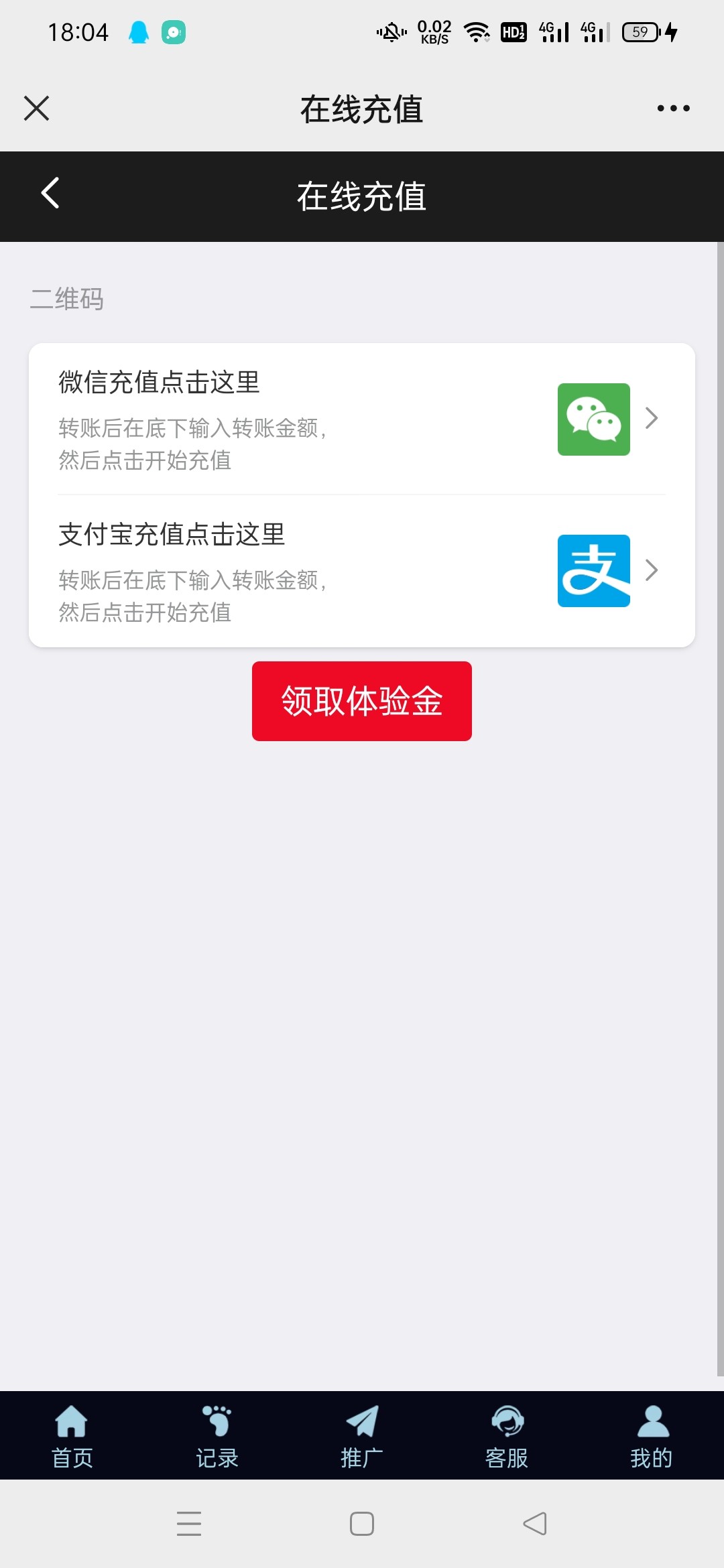Open the three-dot overflow menu
The image size is (724, 1568).
click(673, 108)
